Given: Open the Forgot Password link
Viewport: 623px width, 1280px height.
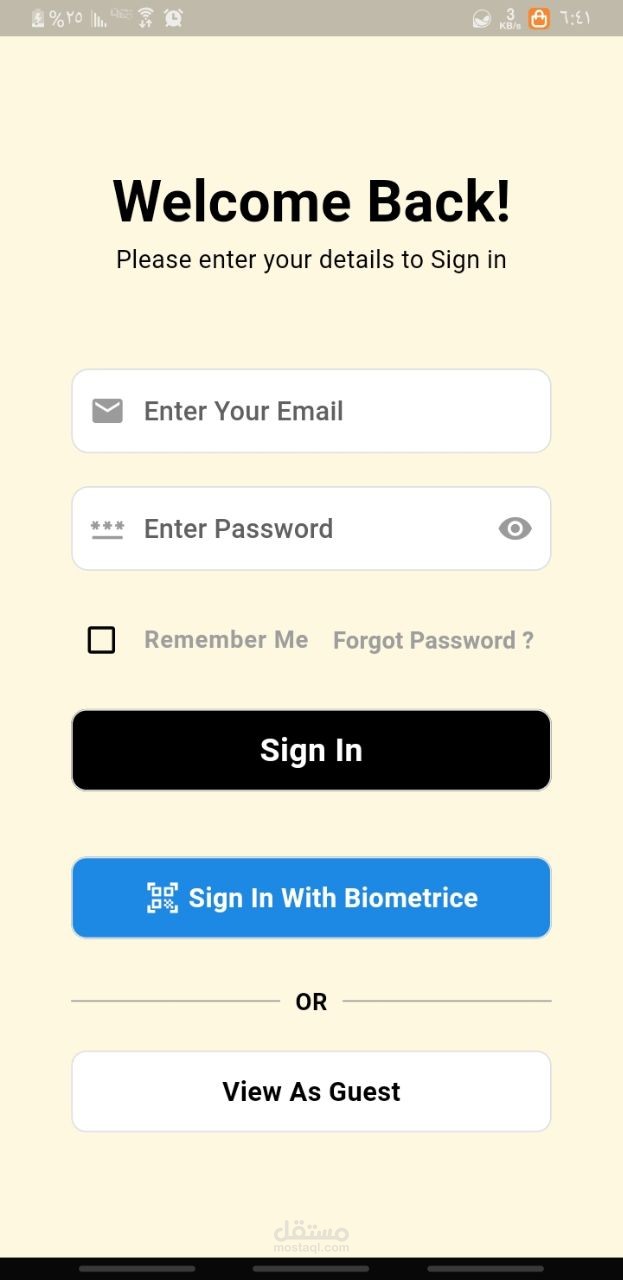Looking at the screenshot, I should click(x=433, y=640).
